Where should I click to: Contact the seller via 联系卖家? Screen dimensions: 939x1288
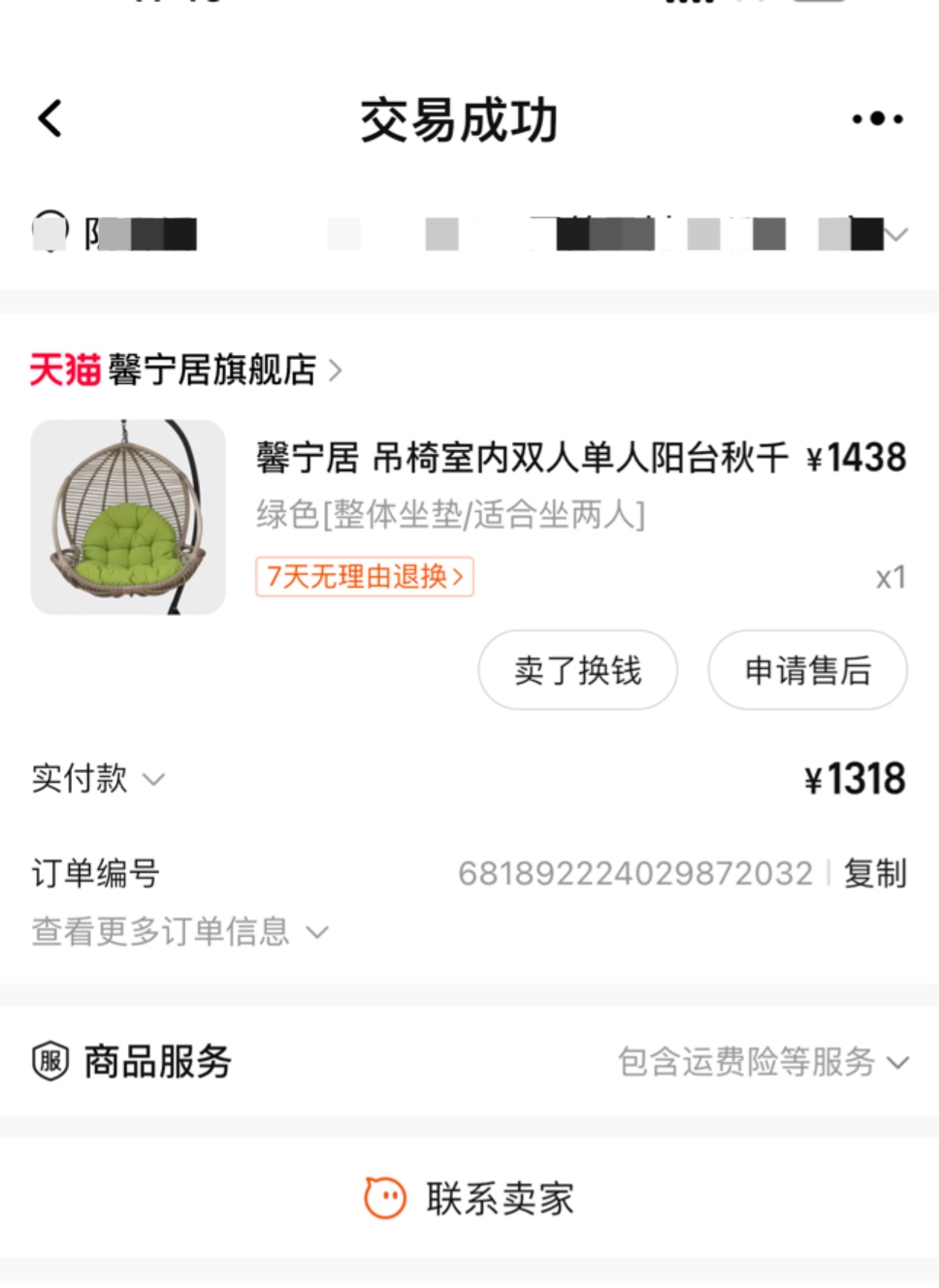coord(469,1199)
